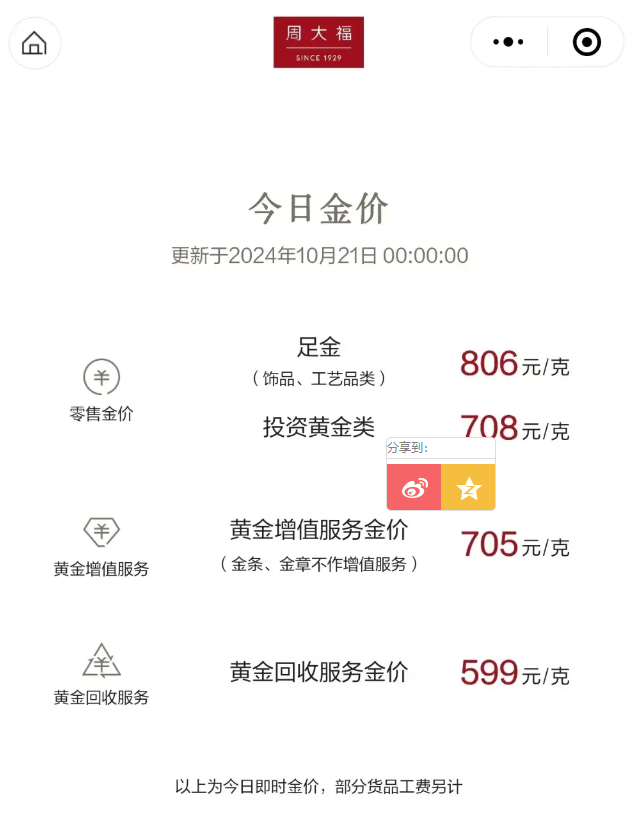The height and width of the screenshot is (814, 636).
Task: Share to Weibo
Action: (414, 487)
